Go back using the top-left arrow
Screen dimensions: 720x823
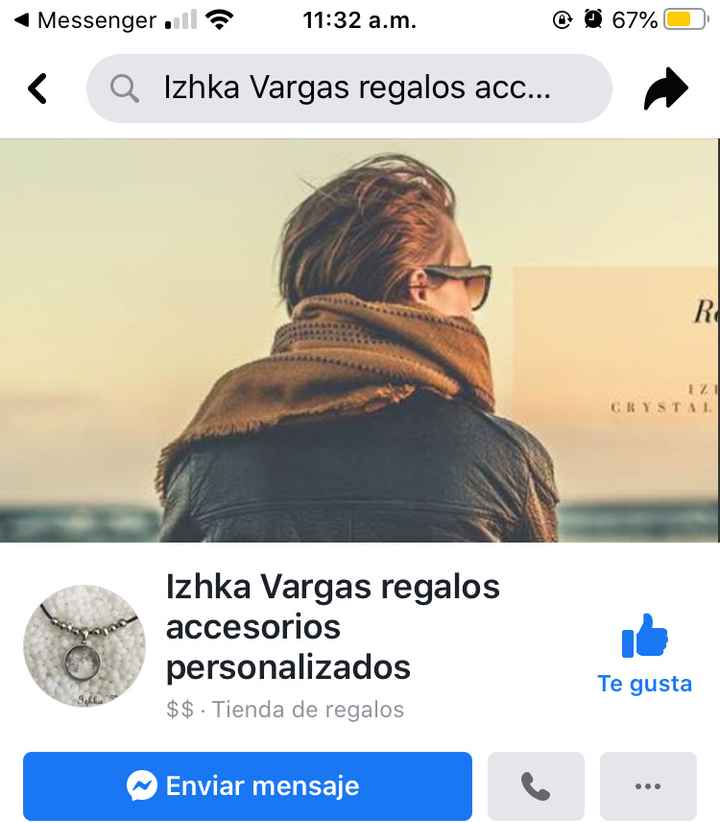[x=37, y=89]
